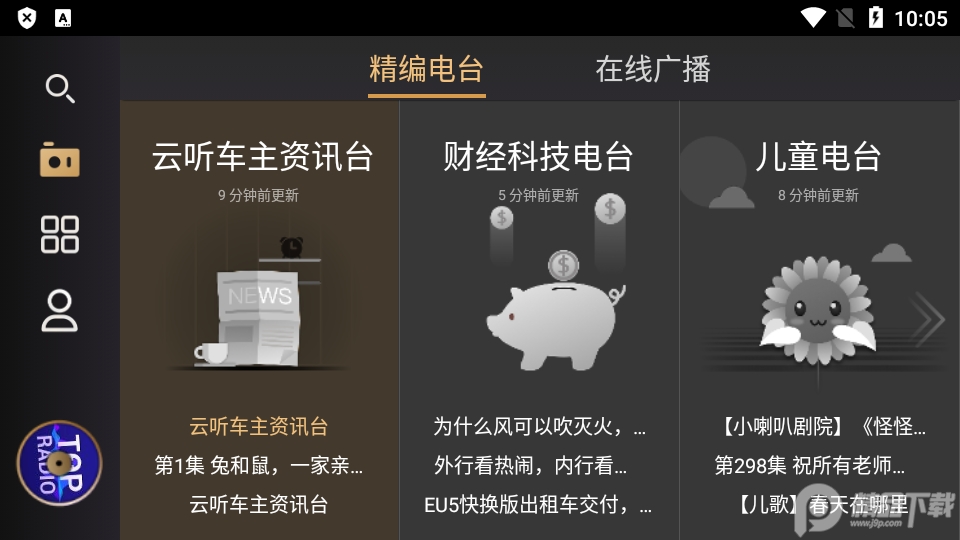Image resolution: width=960 pixels, height=540 pixels.
Task: Open the radio section in the sidebar
Action: point(60,160)
